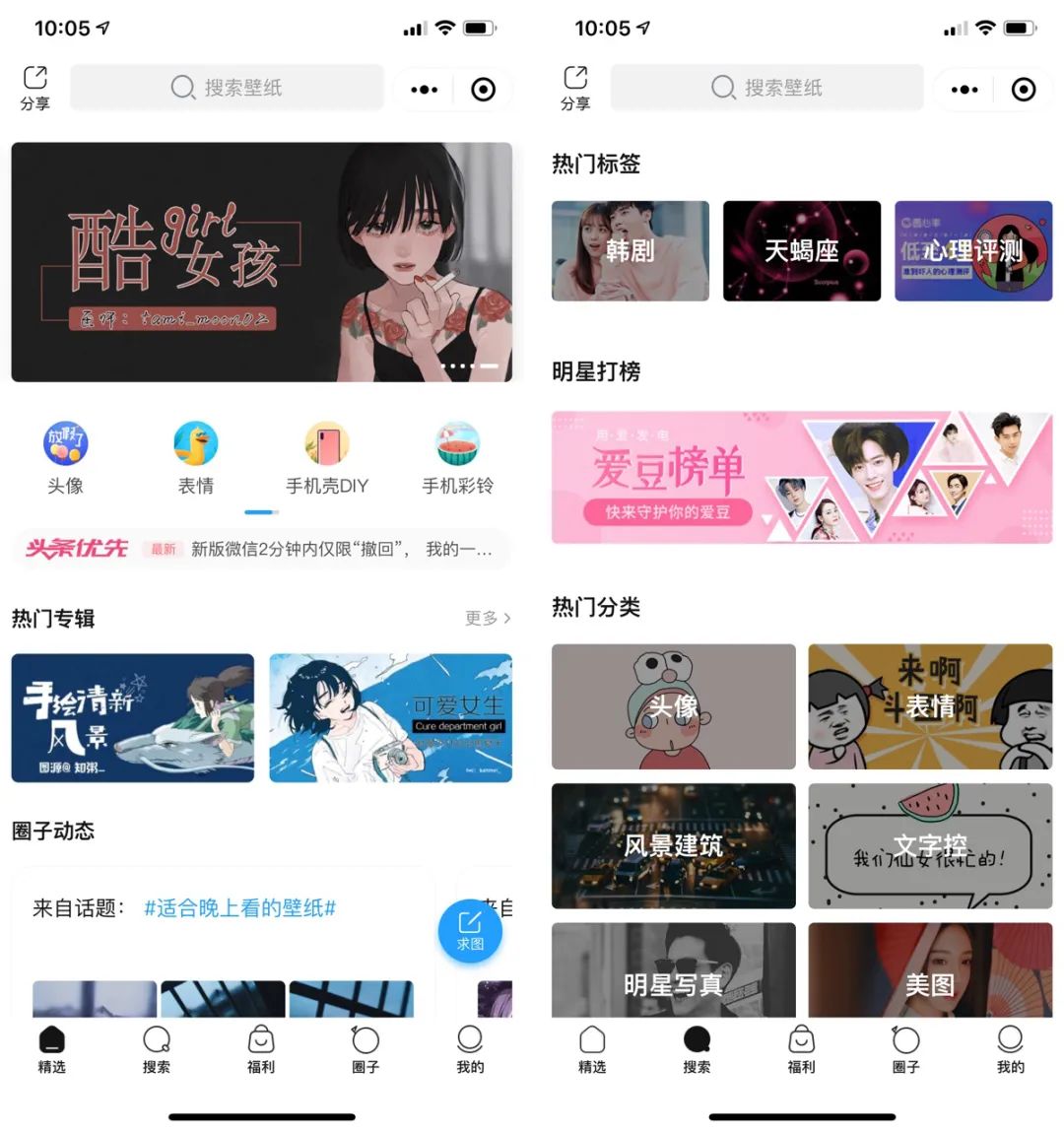Open the 心理评测 tag tile

tap(972, 251)
